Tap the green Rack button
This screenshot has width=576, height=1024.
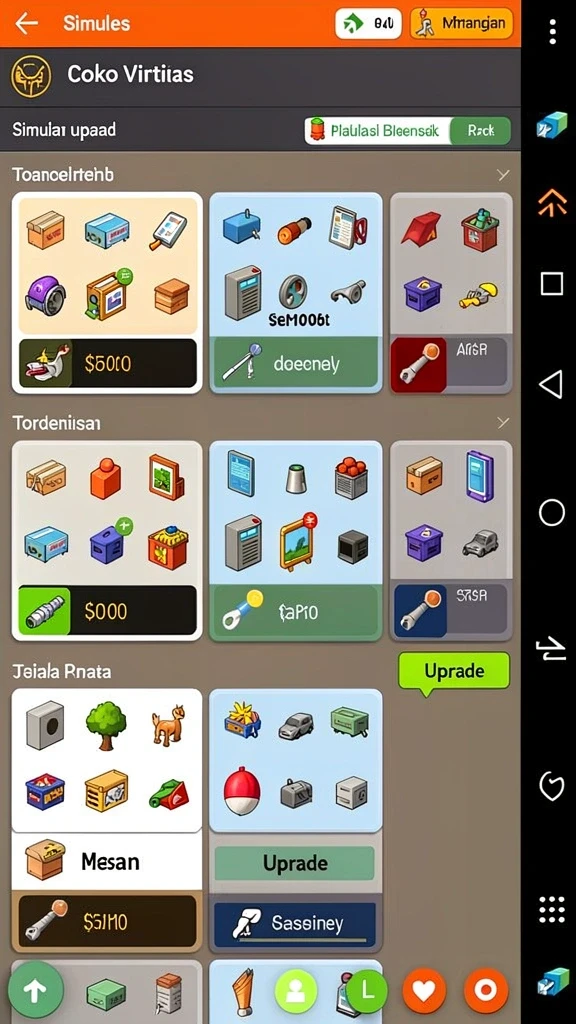point(481,131)
